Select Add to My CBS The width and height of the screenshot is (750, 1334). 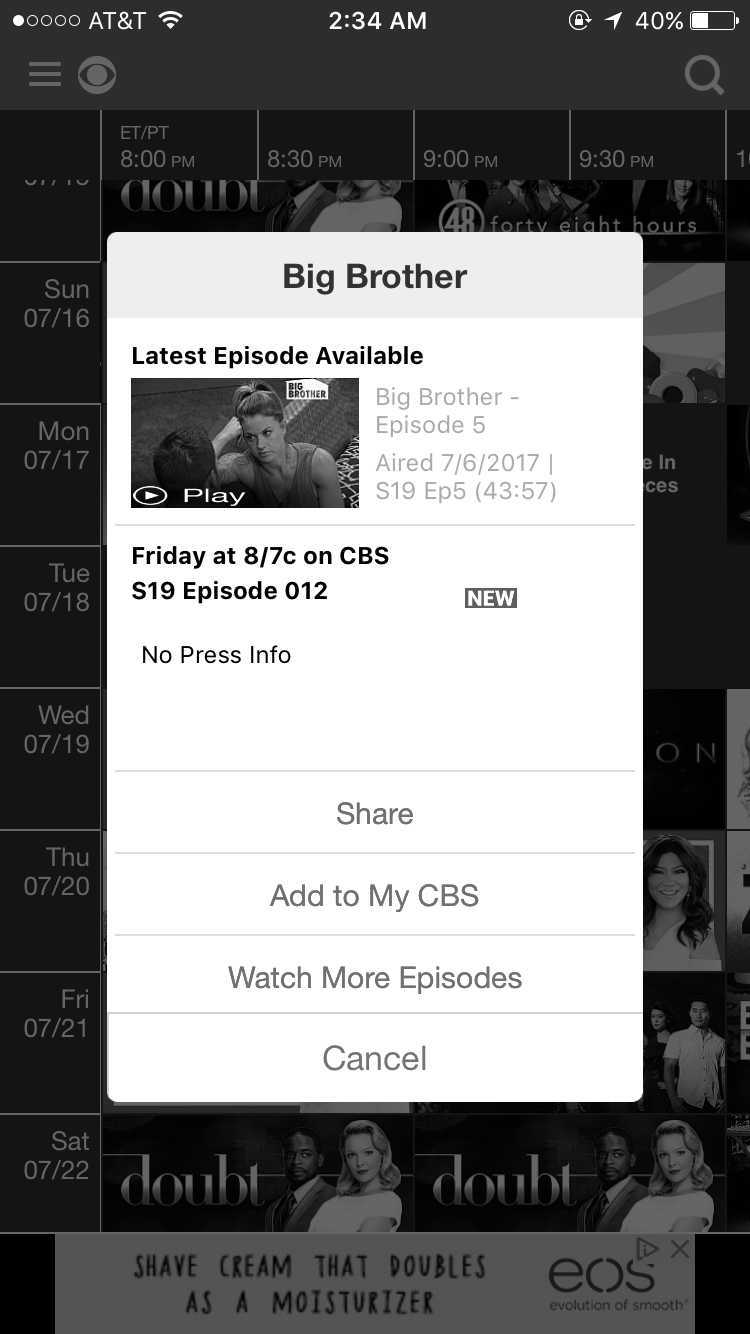click(375, 895)
